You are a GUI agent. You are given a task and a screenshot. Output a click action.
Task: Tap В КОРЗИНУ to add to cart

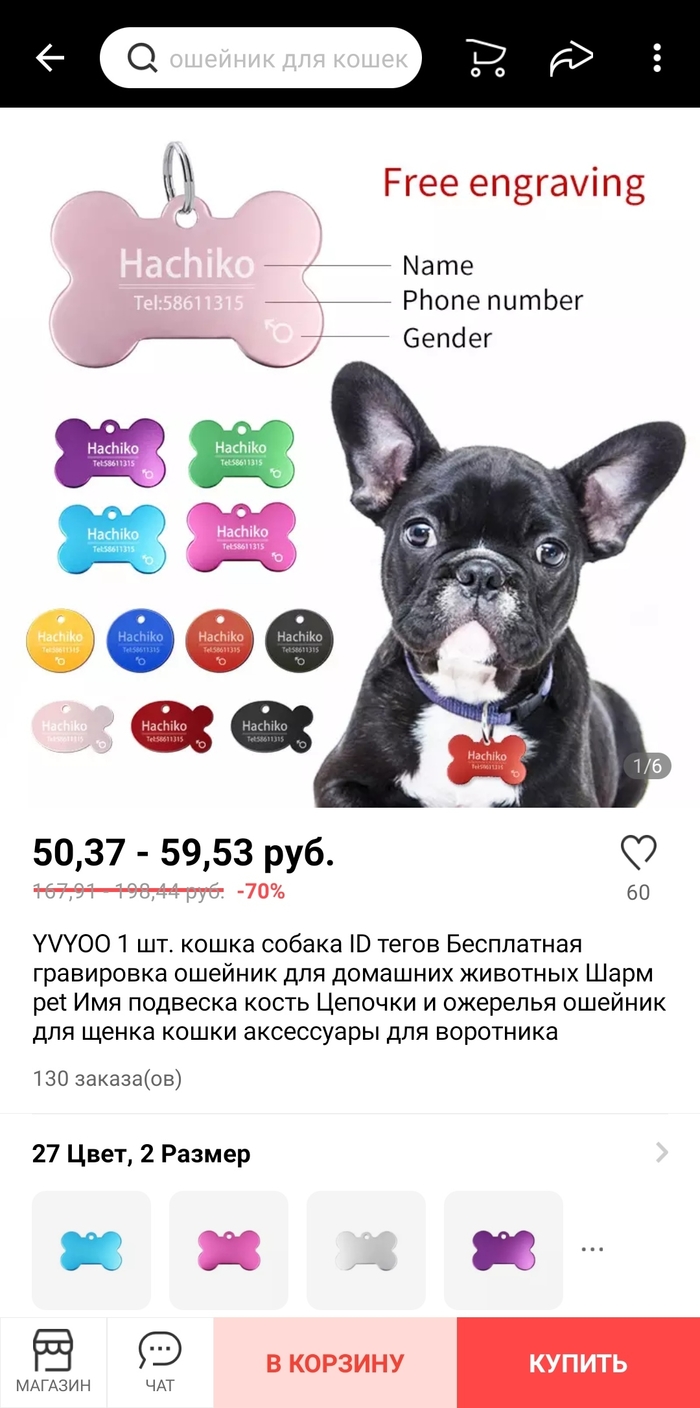334,1362
